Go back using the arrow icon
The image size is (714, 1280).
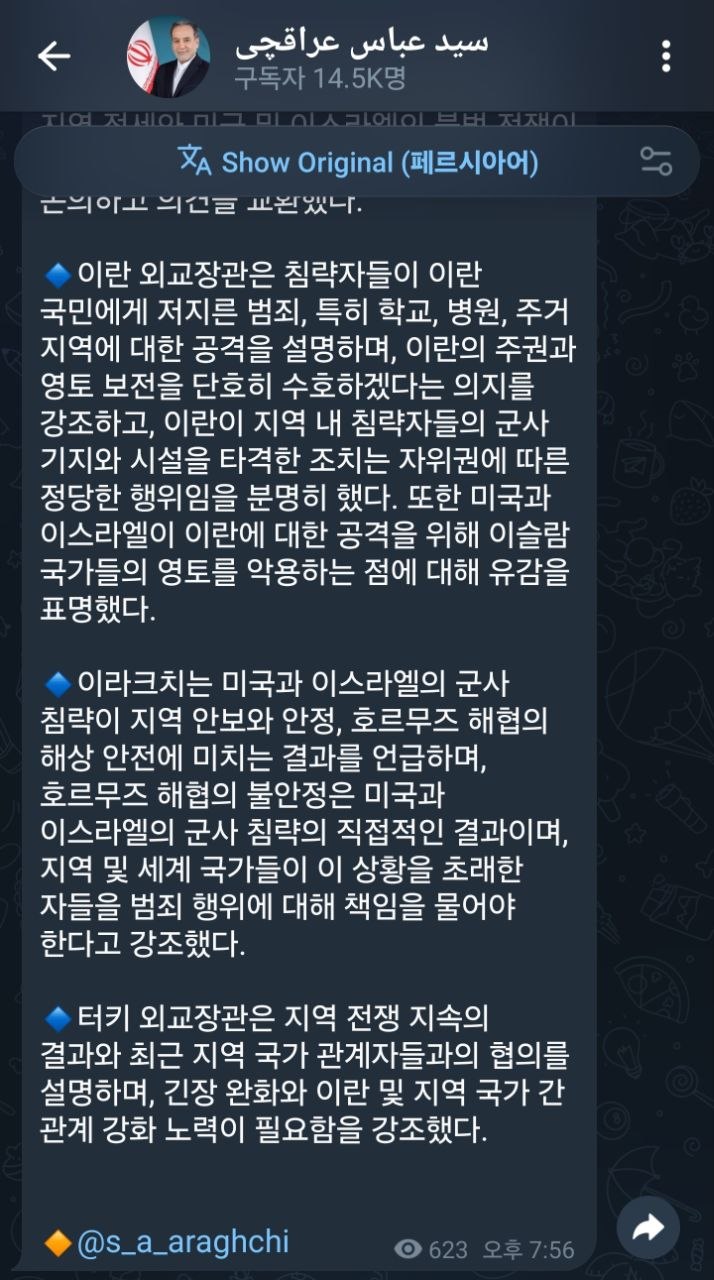[54, 56]
